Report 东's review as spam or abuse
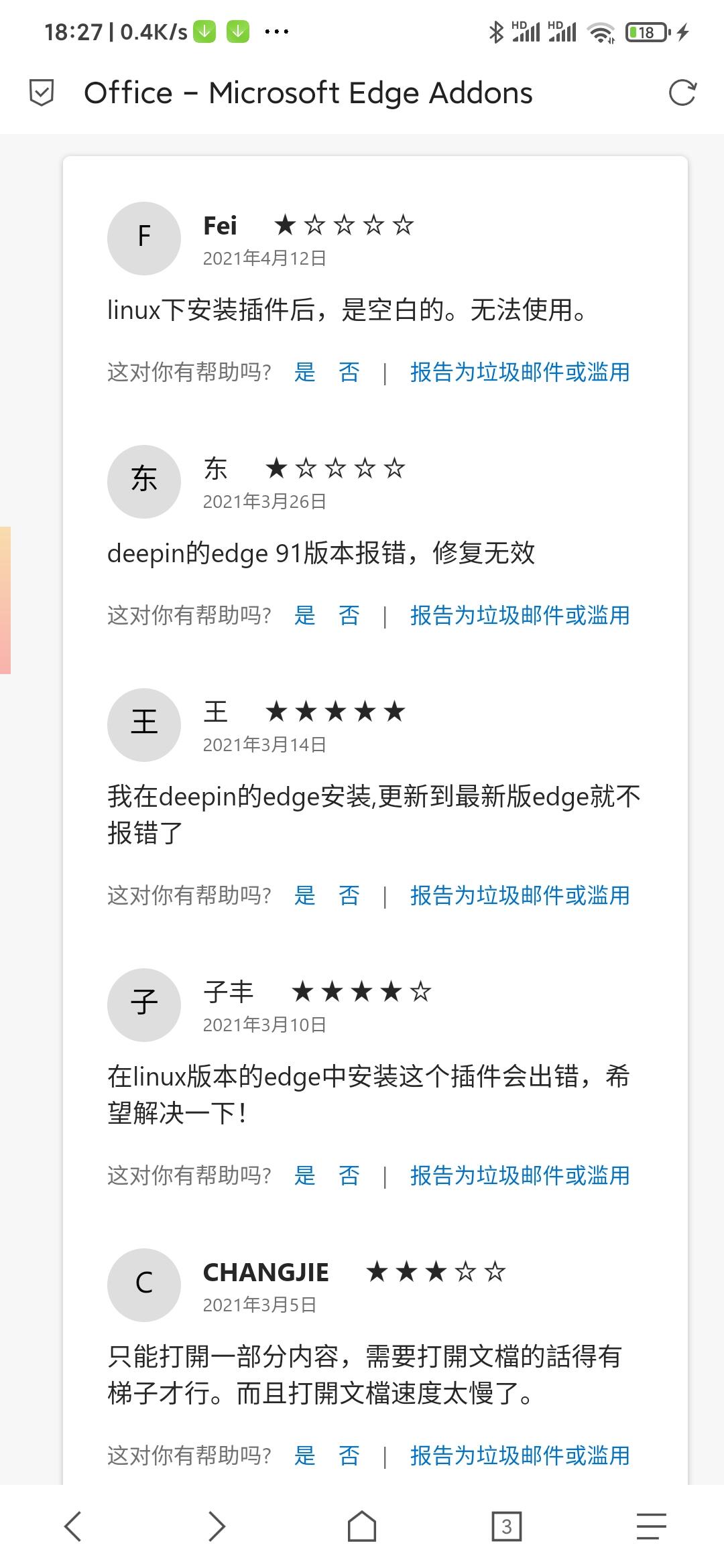Viewport: 724px width, 1568px height. 520,615
